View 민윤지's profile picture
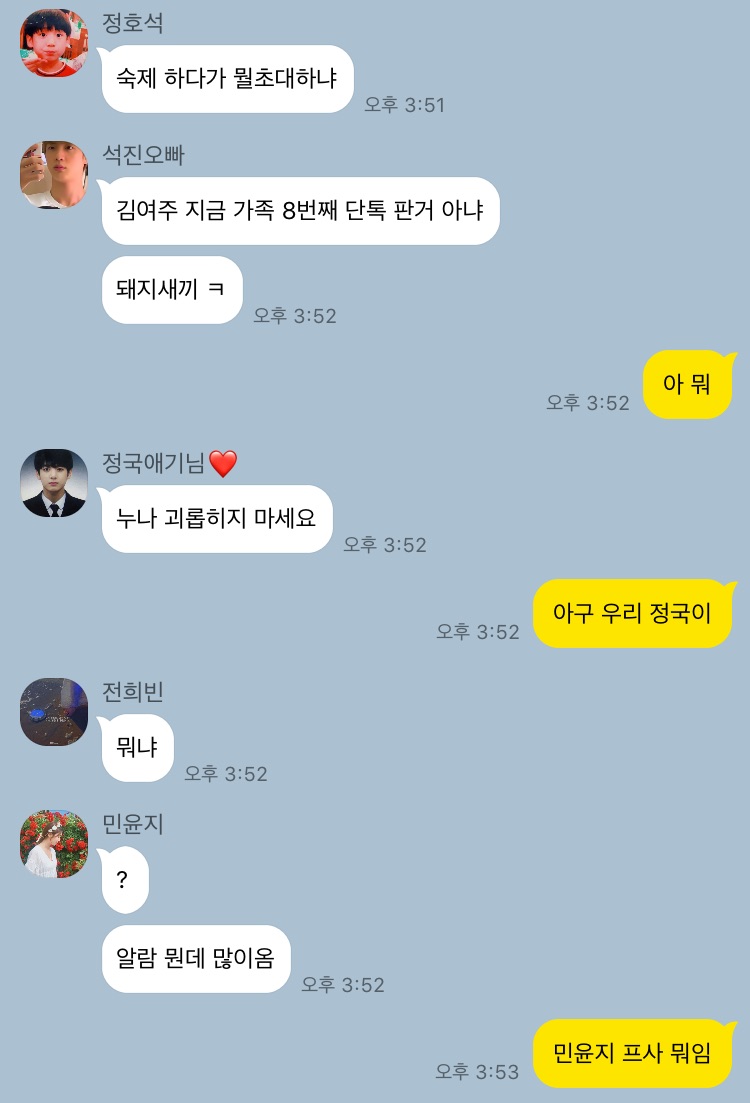750x1103 pixels. (x=54, y=844)
